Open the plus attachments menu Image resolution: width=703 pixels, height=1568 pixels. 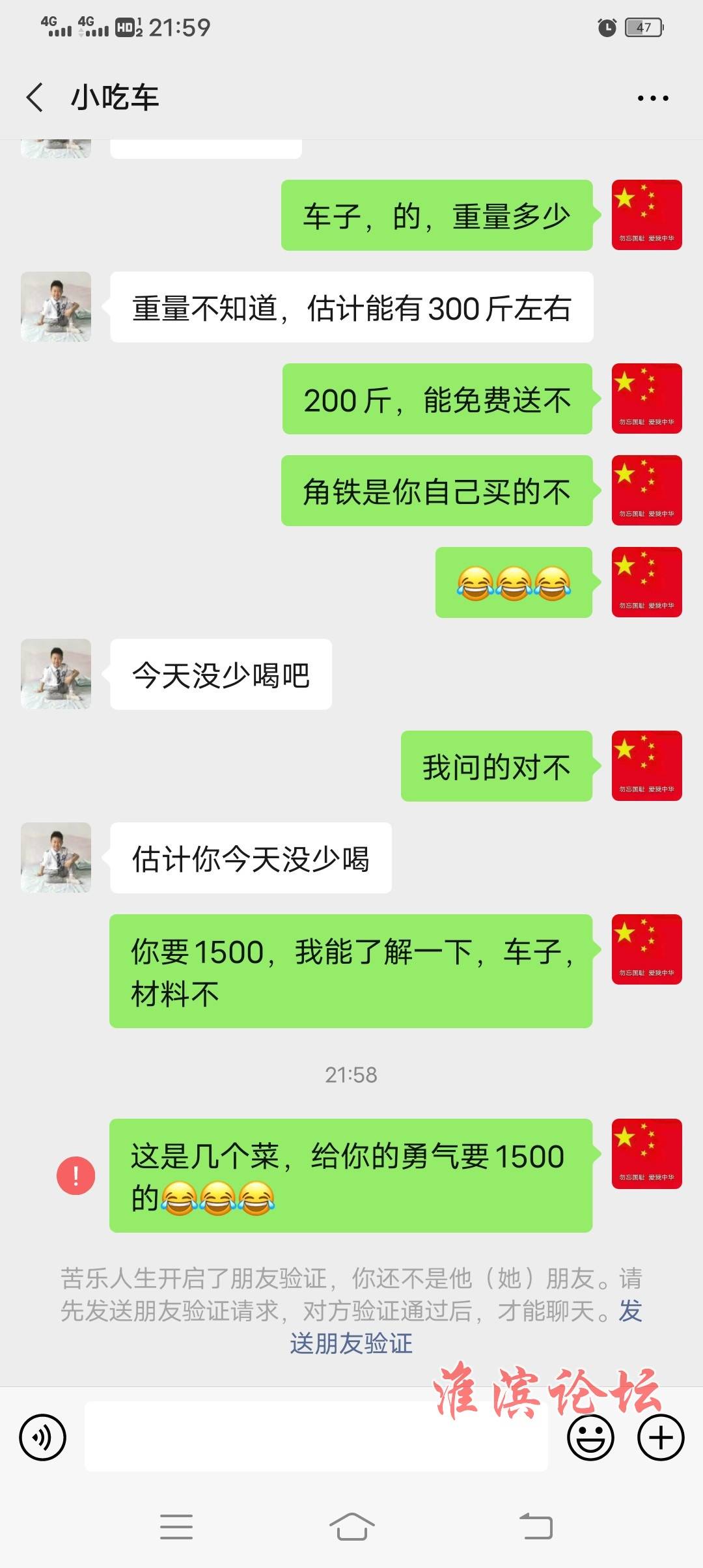[x=661, y=1437]
